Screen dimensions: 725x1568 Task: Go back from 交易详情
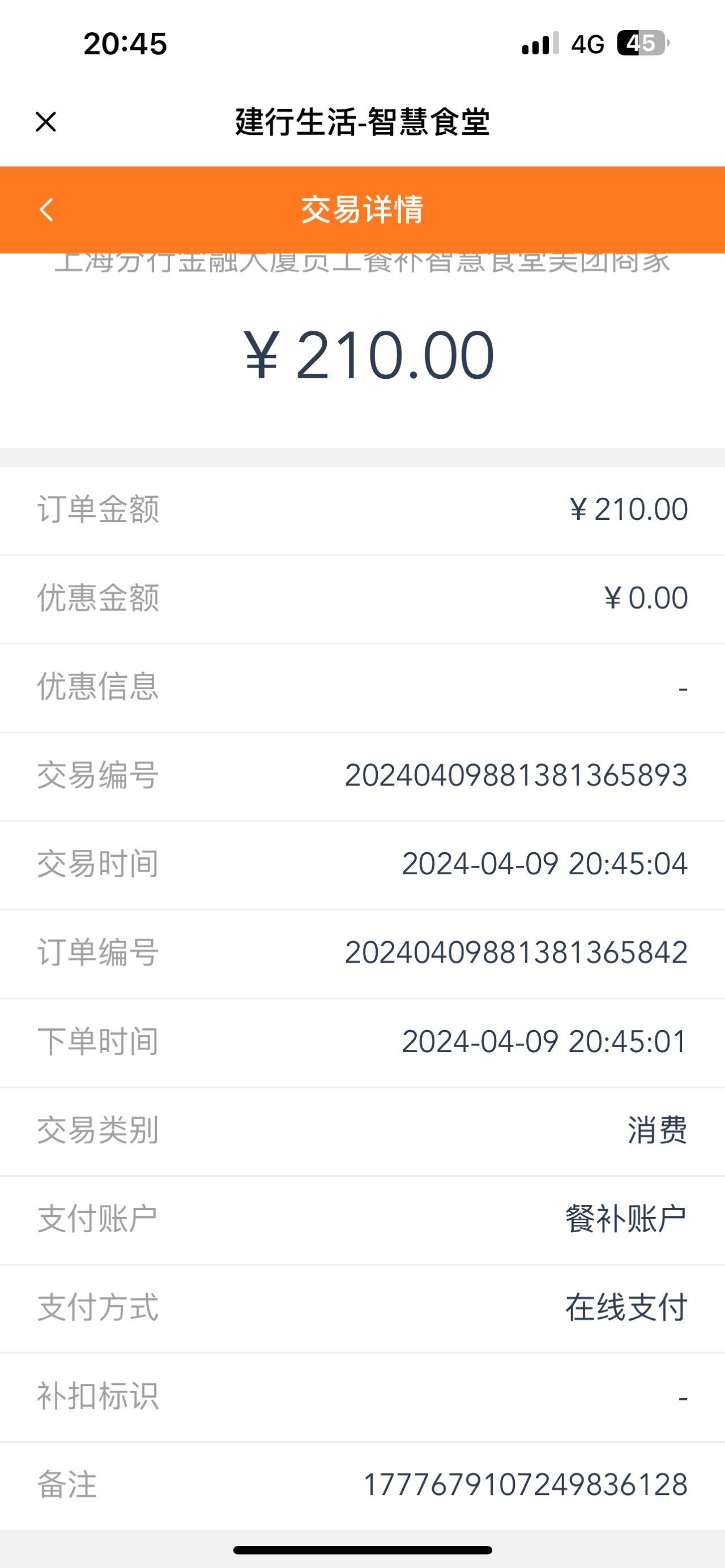click(46, 210)
